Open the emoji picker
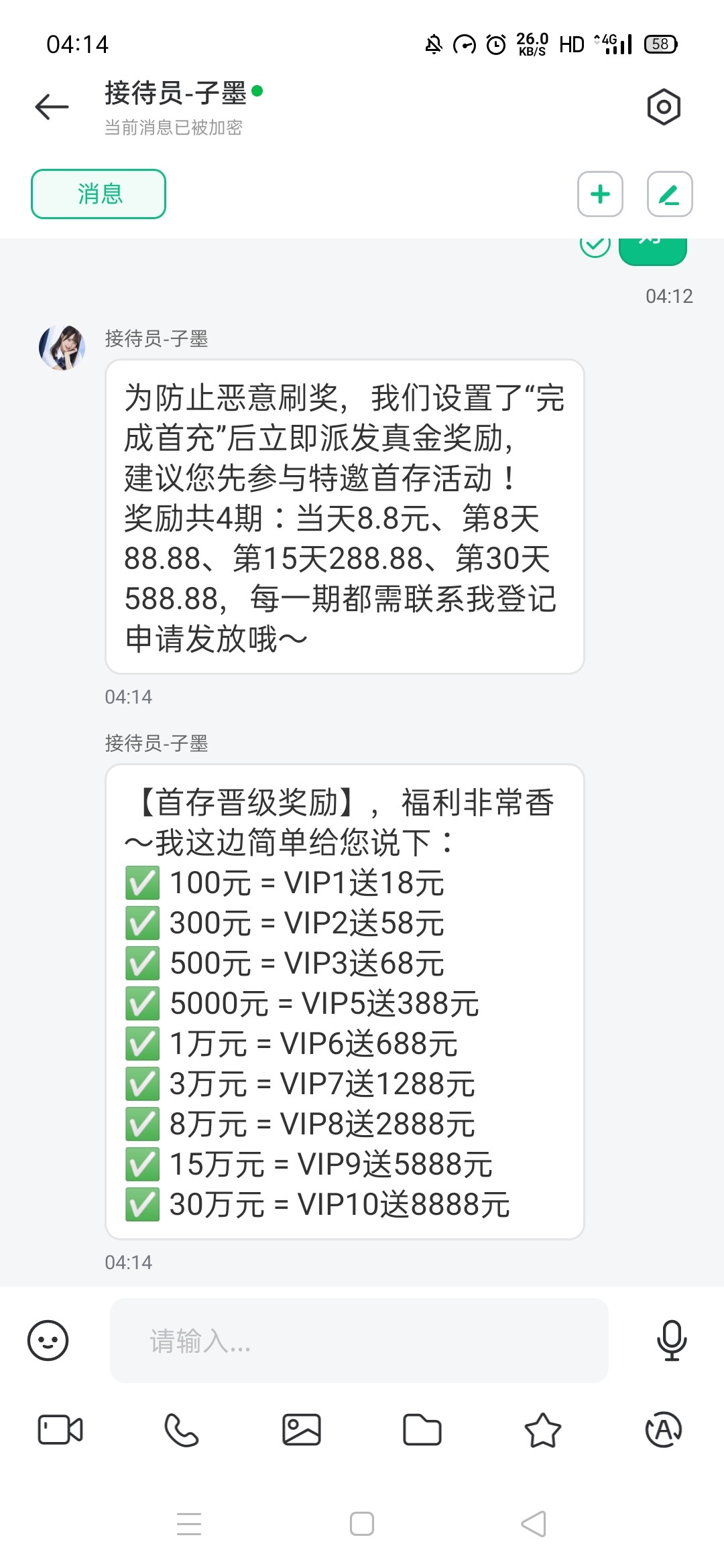The image size is (724, 1568). click(x=48, y=1340)
